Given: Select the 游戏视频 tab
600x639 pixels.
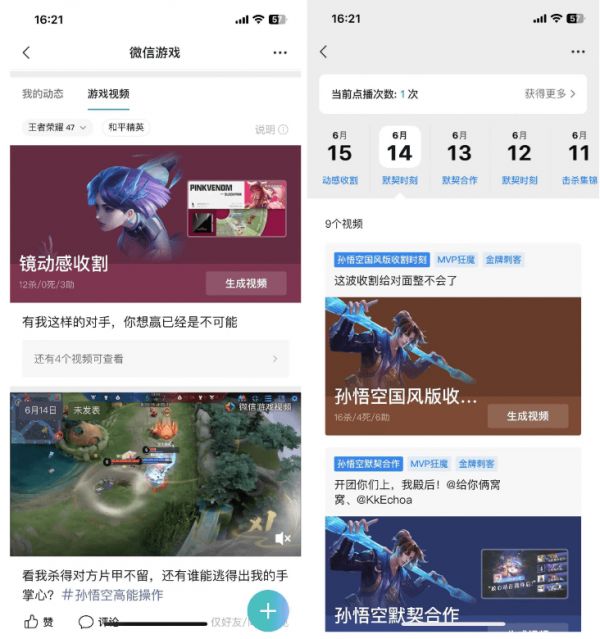Looking at the screenshot, I should 108,94.
